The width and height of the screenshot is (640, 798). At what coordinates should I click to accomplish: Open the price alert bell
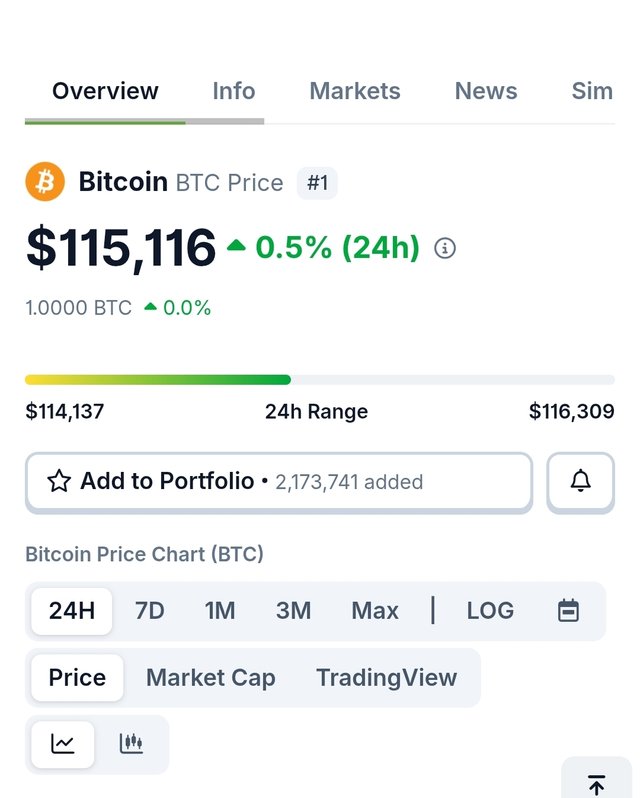point(580,482)
